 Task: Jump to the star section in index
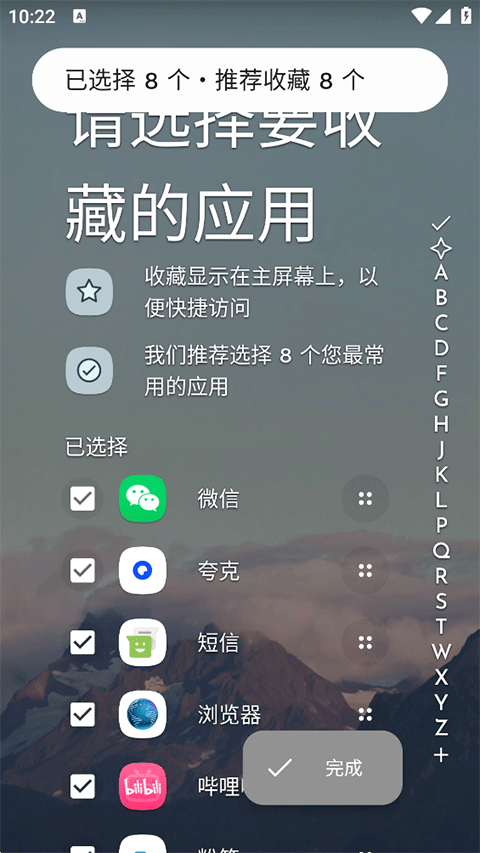[441, 249]
